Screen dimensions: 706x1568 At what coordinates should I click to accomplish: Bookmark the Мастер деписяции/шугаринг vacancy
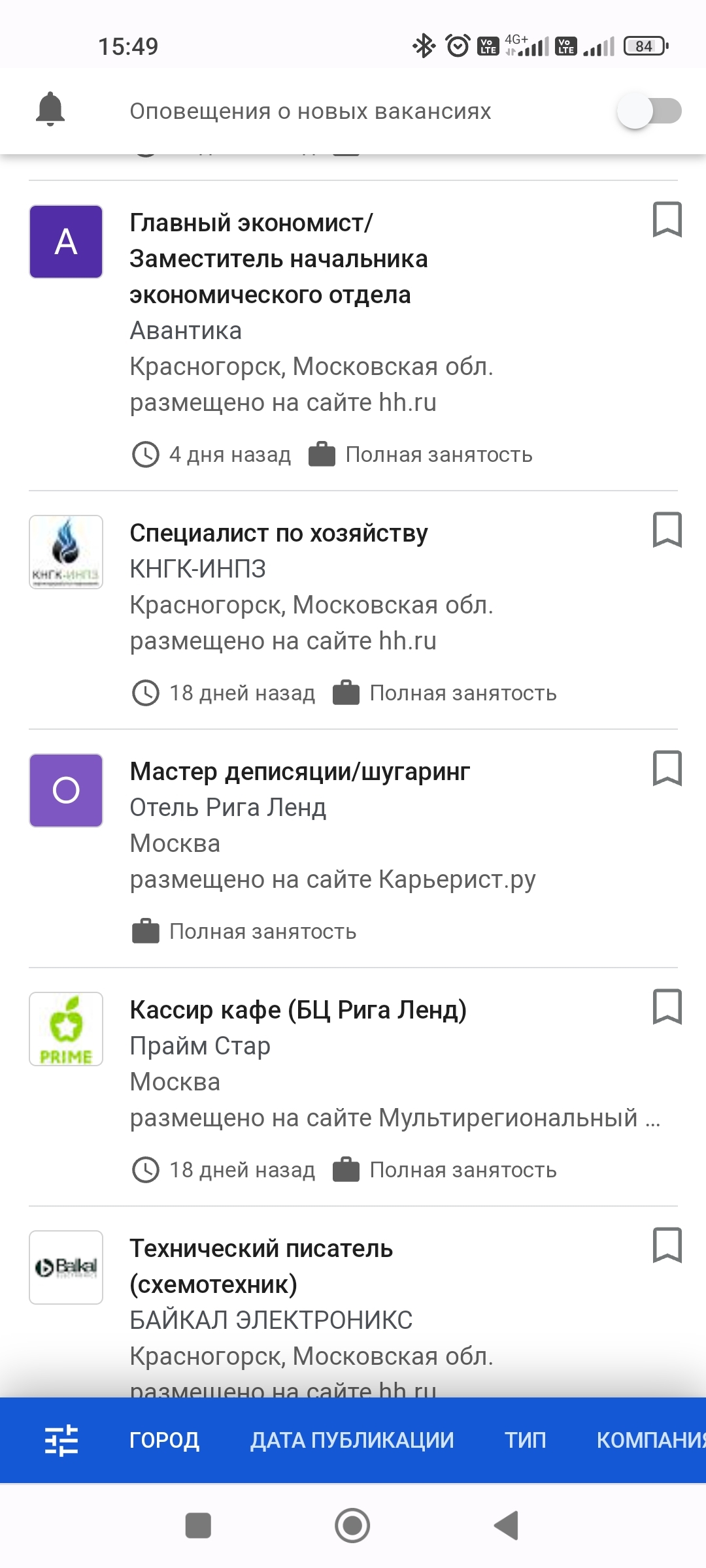667,768
